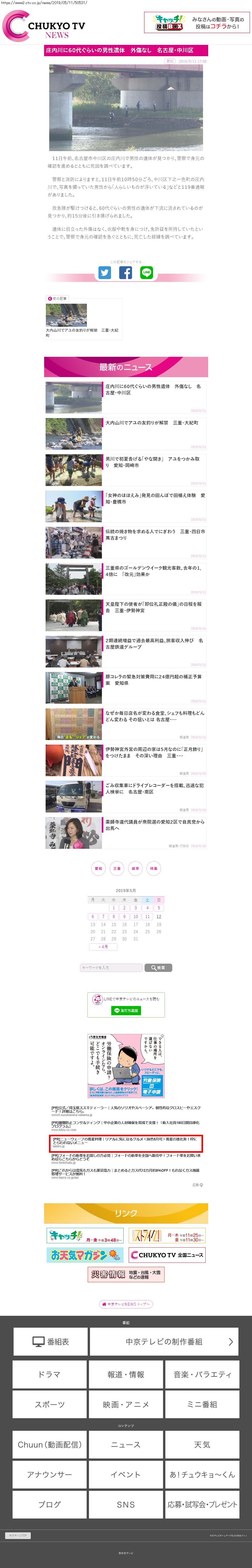Open お天気マガジン banner link
The width and height of the screenshot is (252, 1568).
[x=85, y=1237]
